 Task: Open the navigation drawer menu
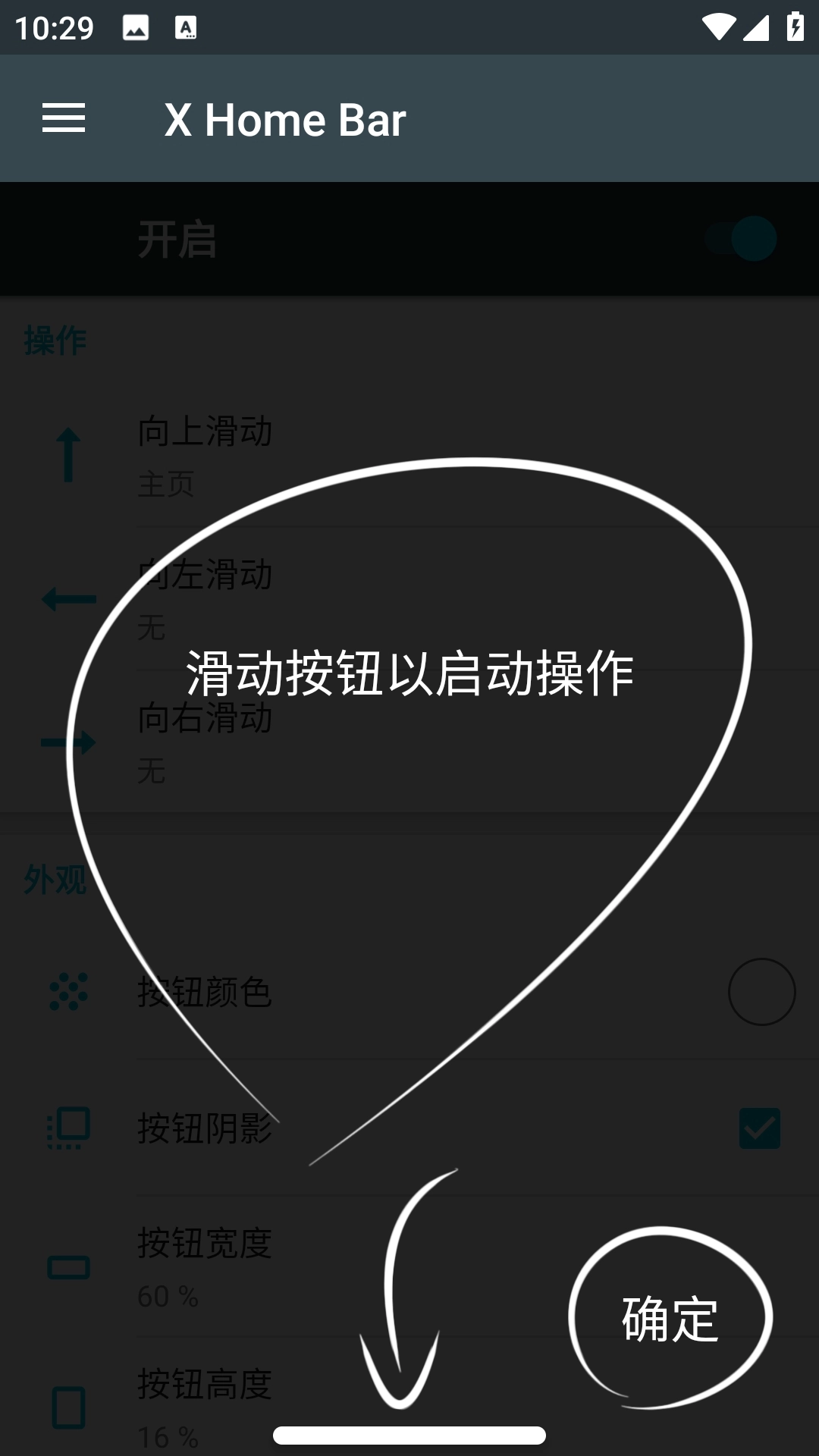point(64,118)
